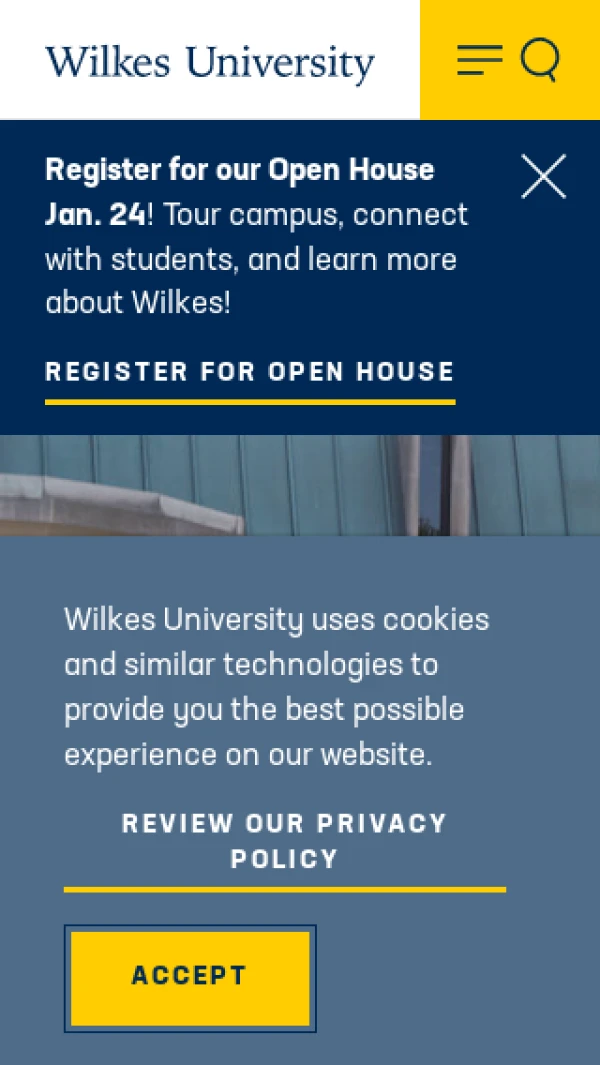This screenshot has width=600, height=1065.
Task: Open the Wilkes University homepage logo link
Action: tap(210, 62)
